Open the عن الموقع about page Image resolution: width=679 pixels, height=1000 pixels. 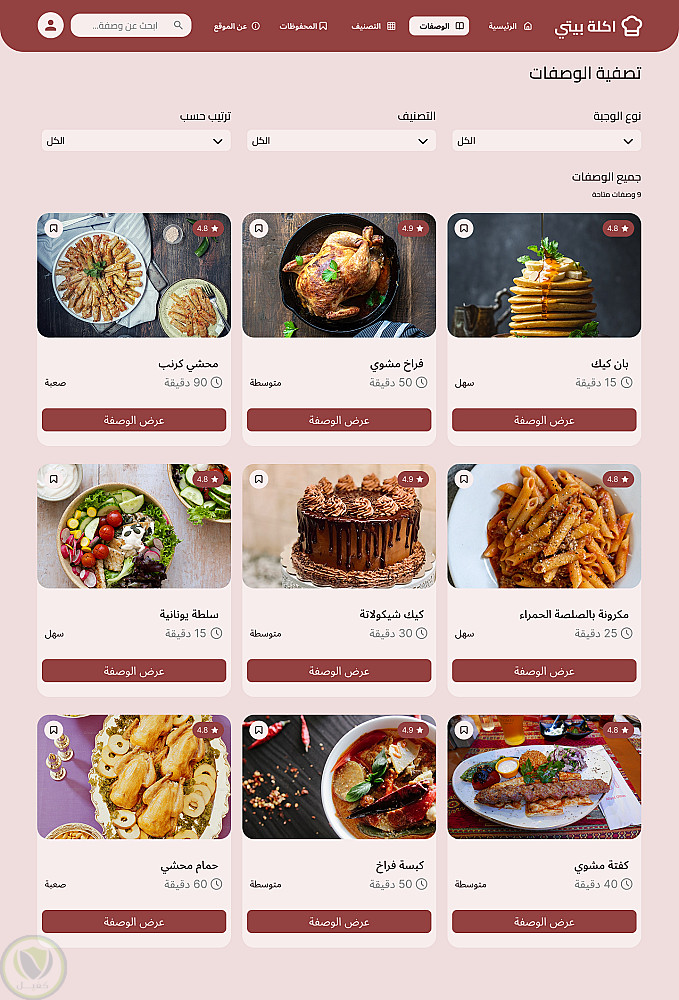[x=236, y=26]
